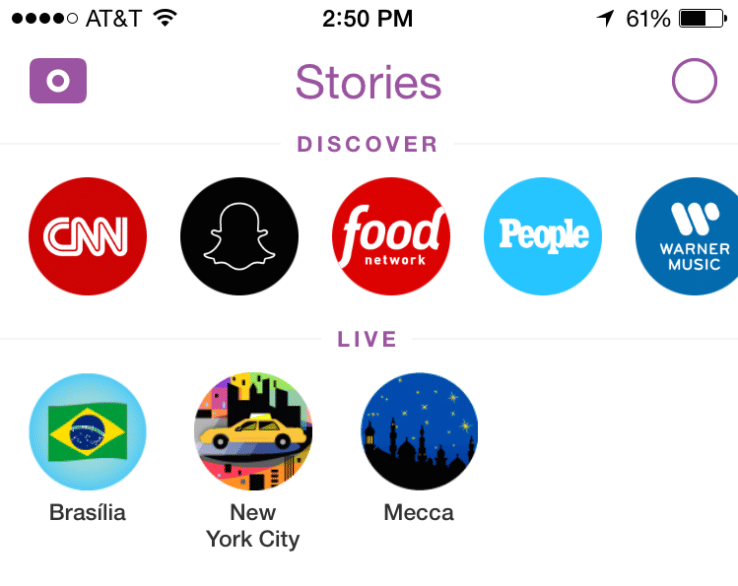Viewport: 738px width, 586px height.
Task: Open the CNN Discover channel
Action: tap(88, 237)
